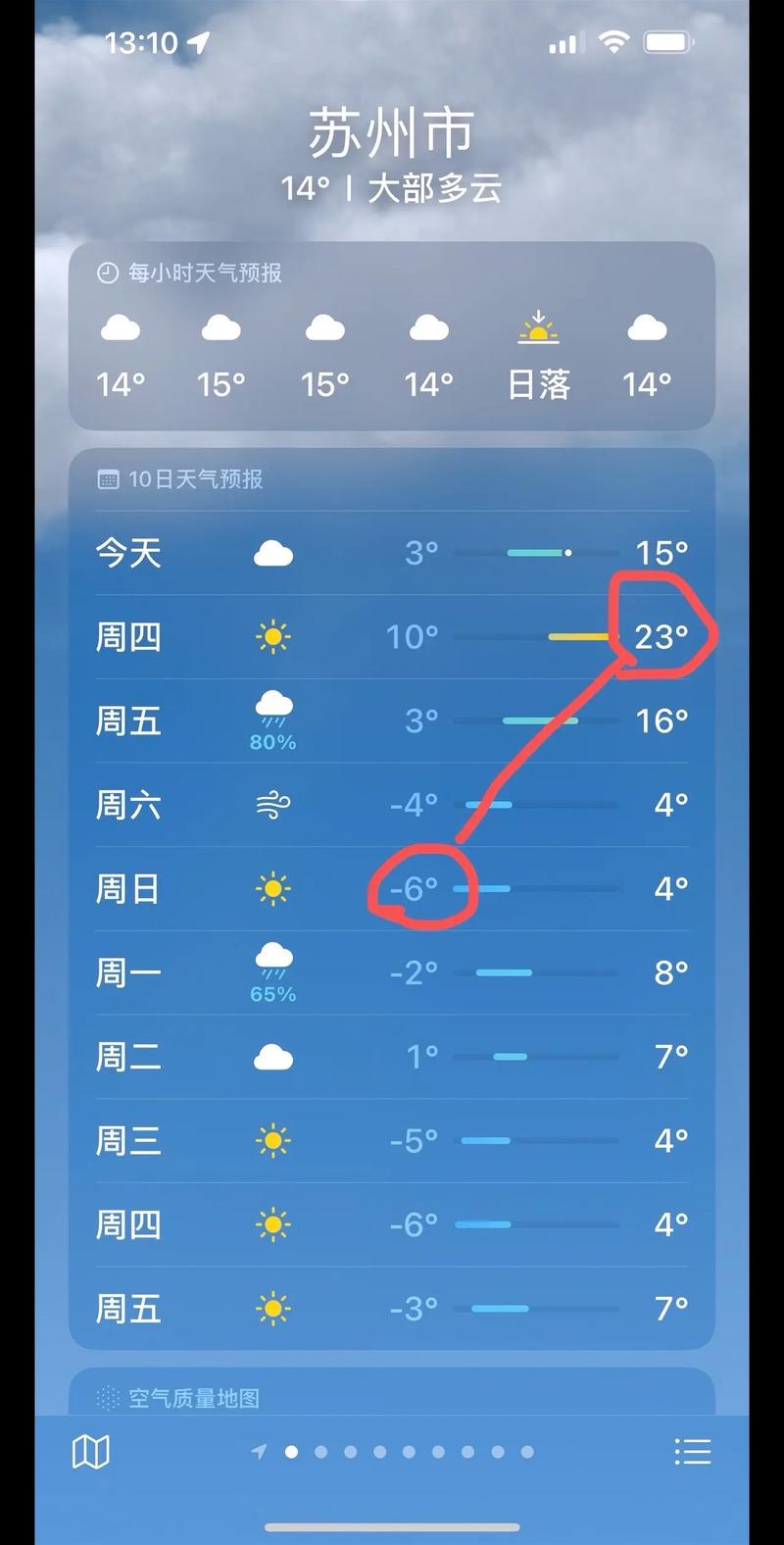This screenshot has width=784, height=1545.
Task: Tap the sunset icon in hourly forecast
Action: [x=538, y=328]
